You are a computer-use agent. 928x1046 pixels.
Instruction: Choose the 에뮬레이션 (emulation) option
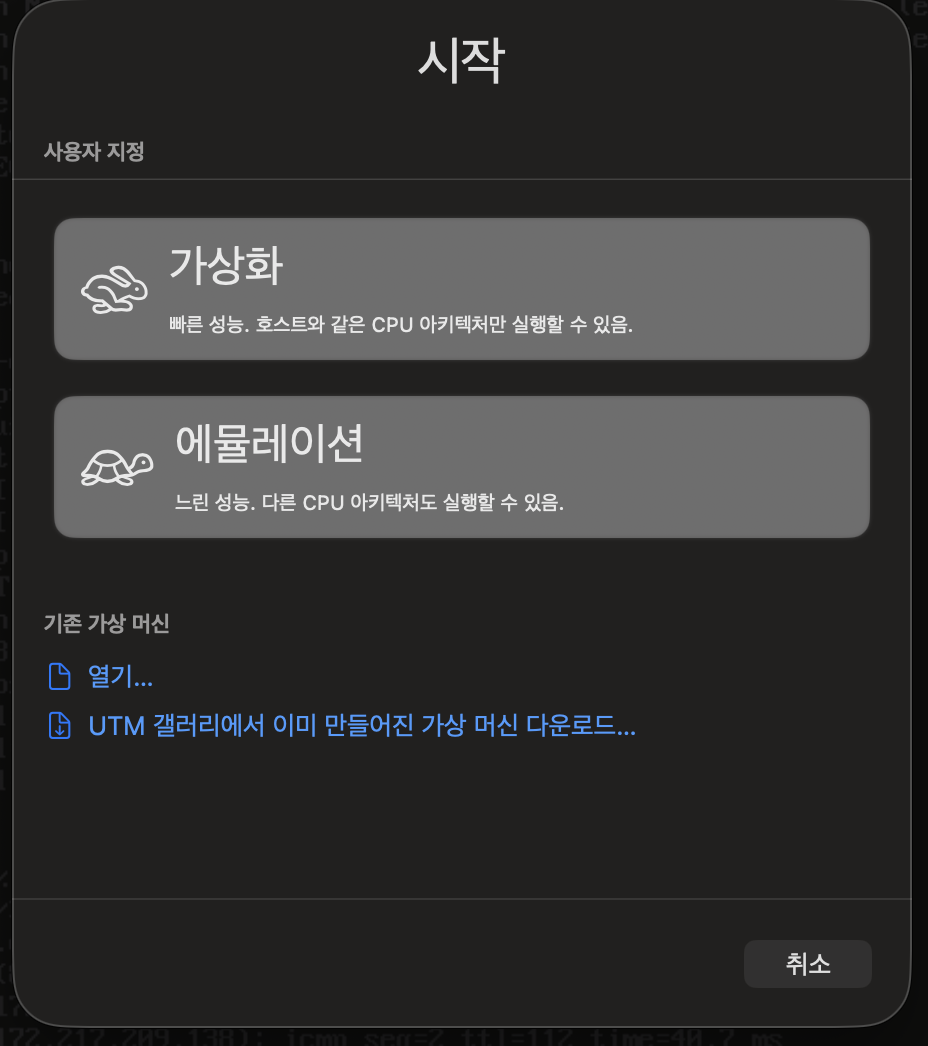click(461, 467)
